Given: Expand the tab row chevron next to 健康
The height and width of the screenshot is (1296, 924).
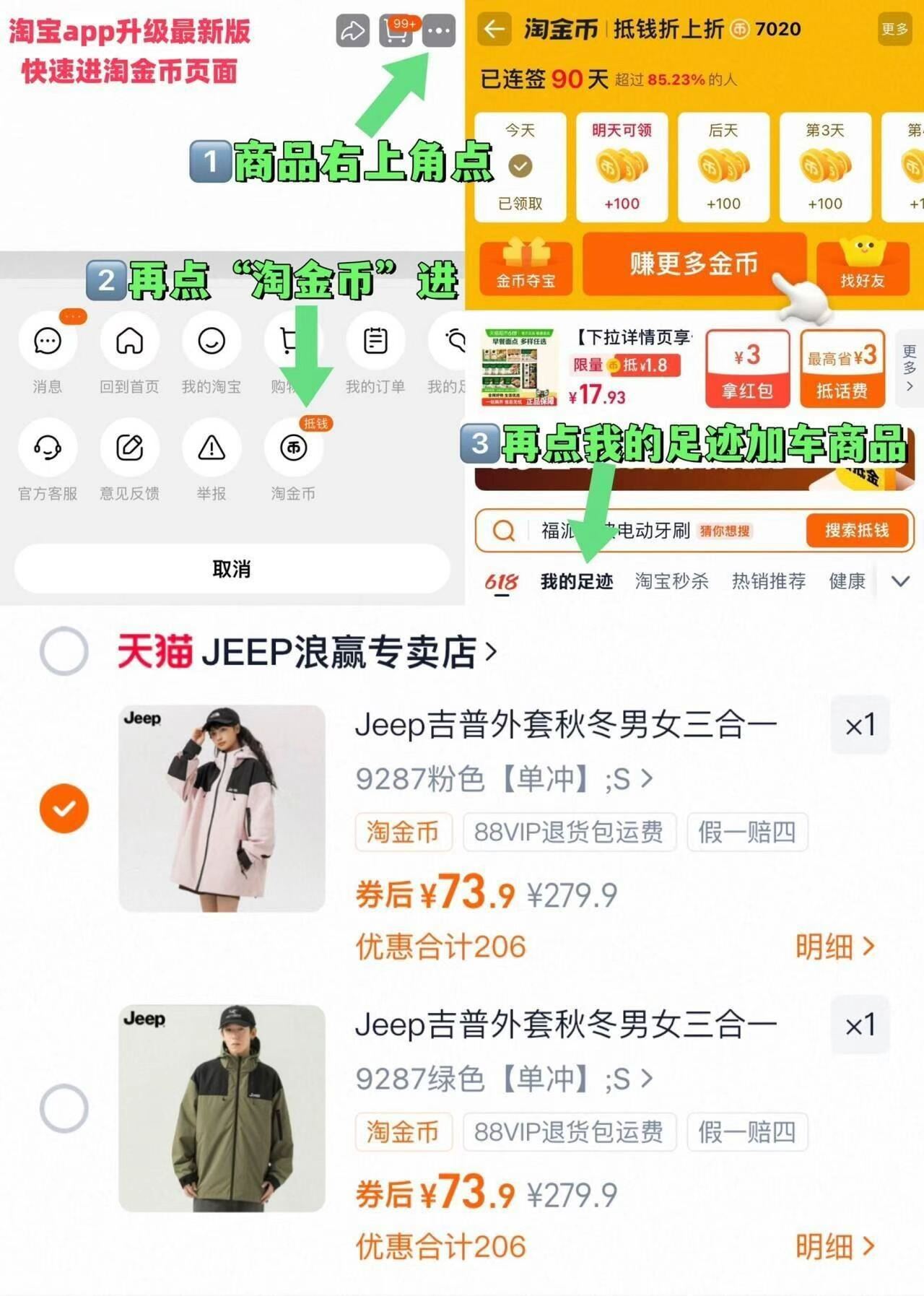Looking at the screenshot, I should 899,580.
